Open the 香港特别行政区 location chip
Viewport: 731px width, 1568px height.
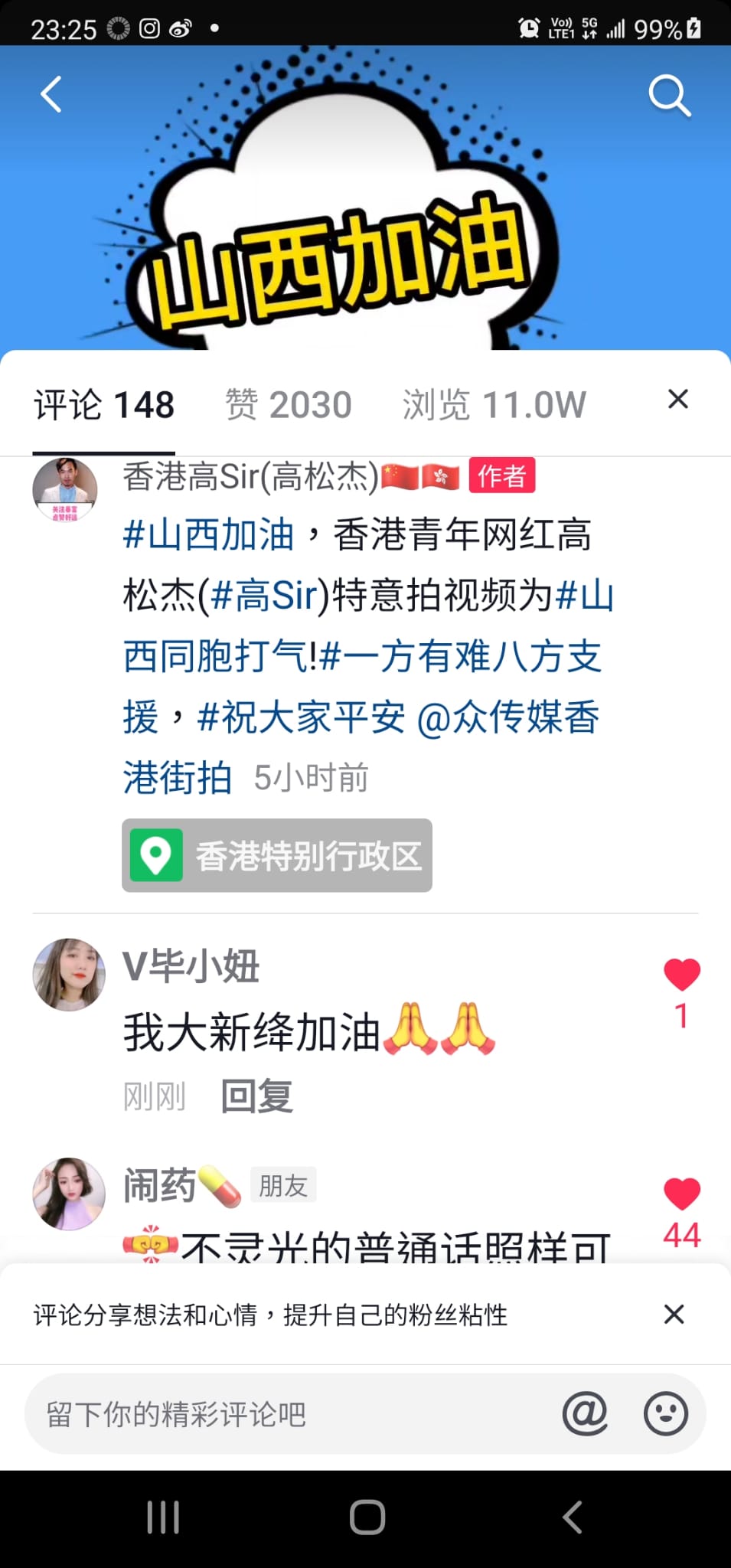pos(277,855)
